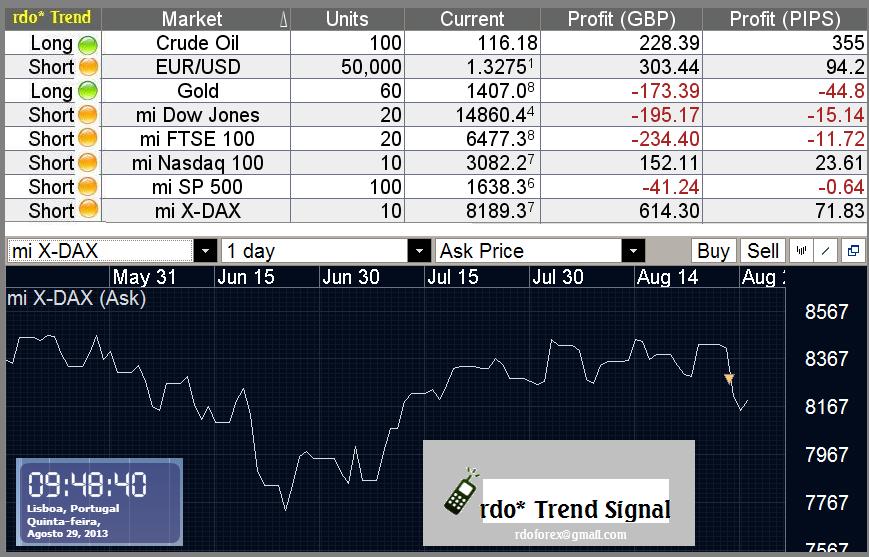Select the mi Nasdaq 100 position row
869x557 pixels.
click(x=435, y=163)
